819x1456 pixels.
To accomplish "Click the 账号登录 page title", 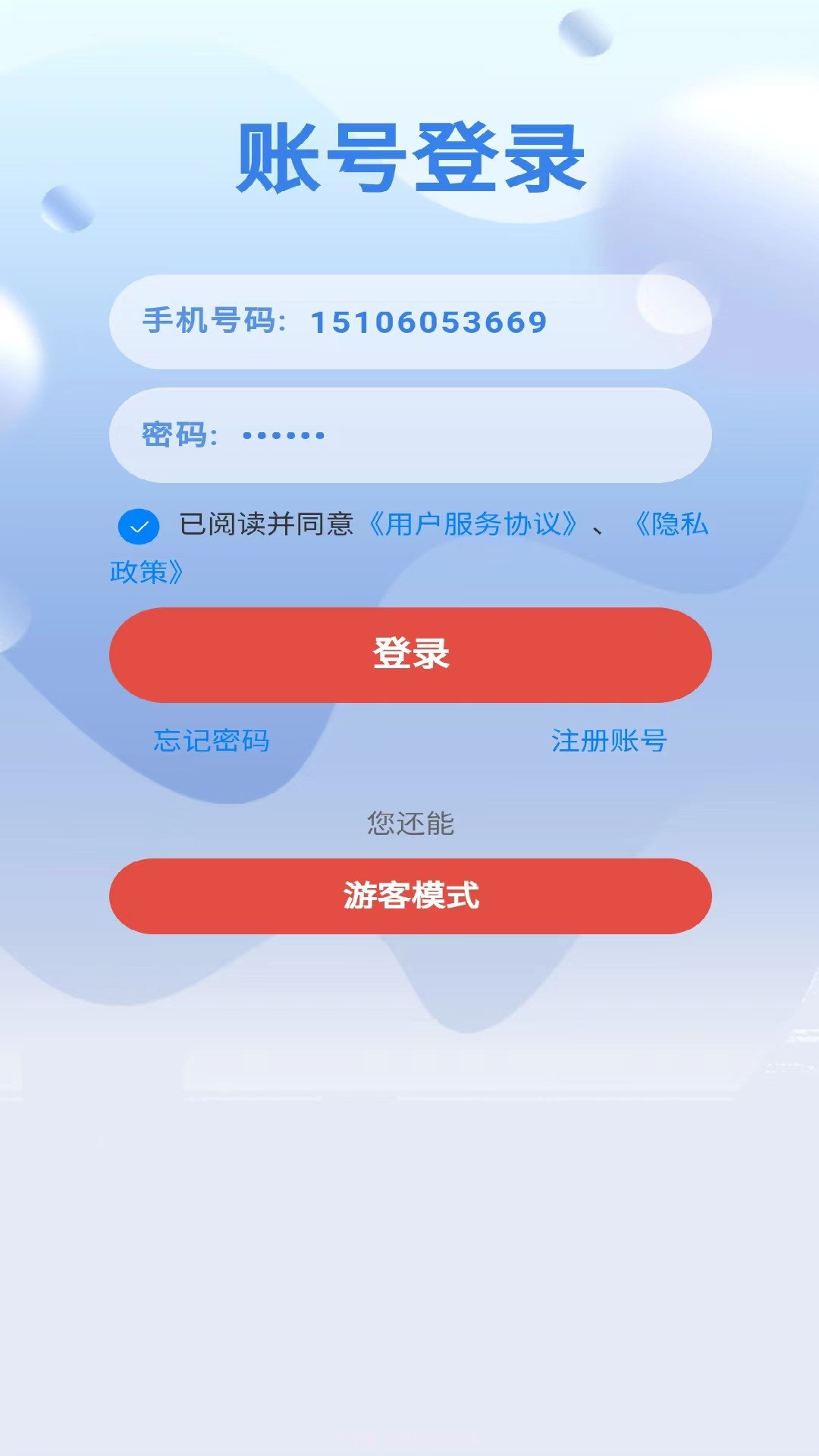I will pos(409,155).
